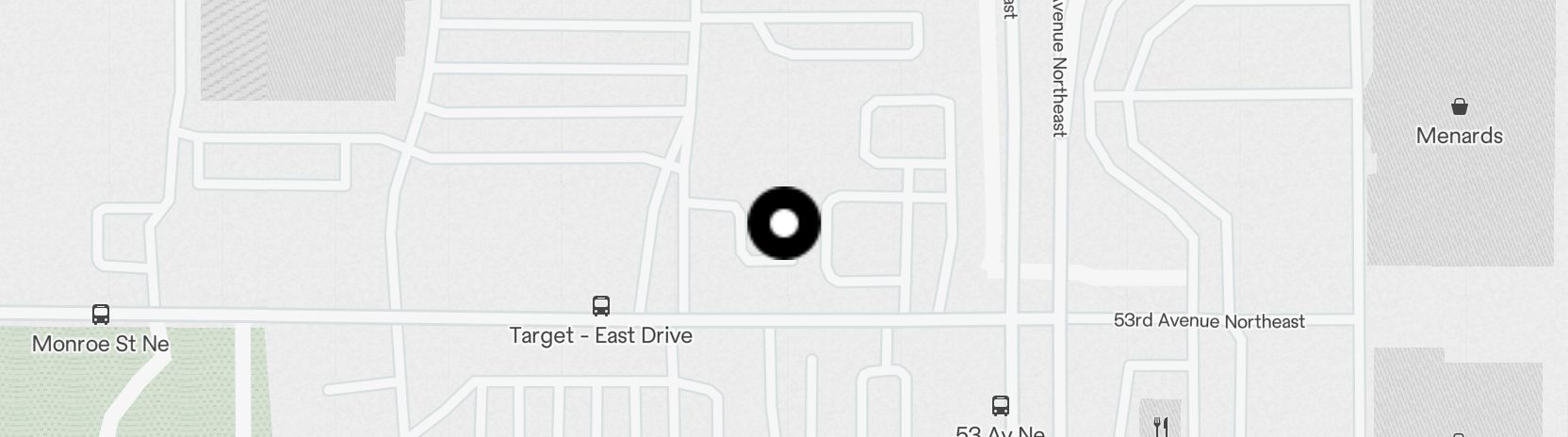Tap the 53 Av Ne bus stop
This screenshot has width=1568, height=437.
tap(1001, 406)
